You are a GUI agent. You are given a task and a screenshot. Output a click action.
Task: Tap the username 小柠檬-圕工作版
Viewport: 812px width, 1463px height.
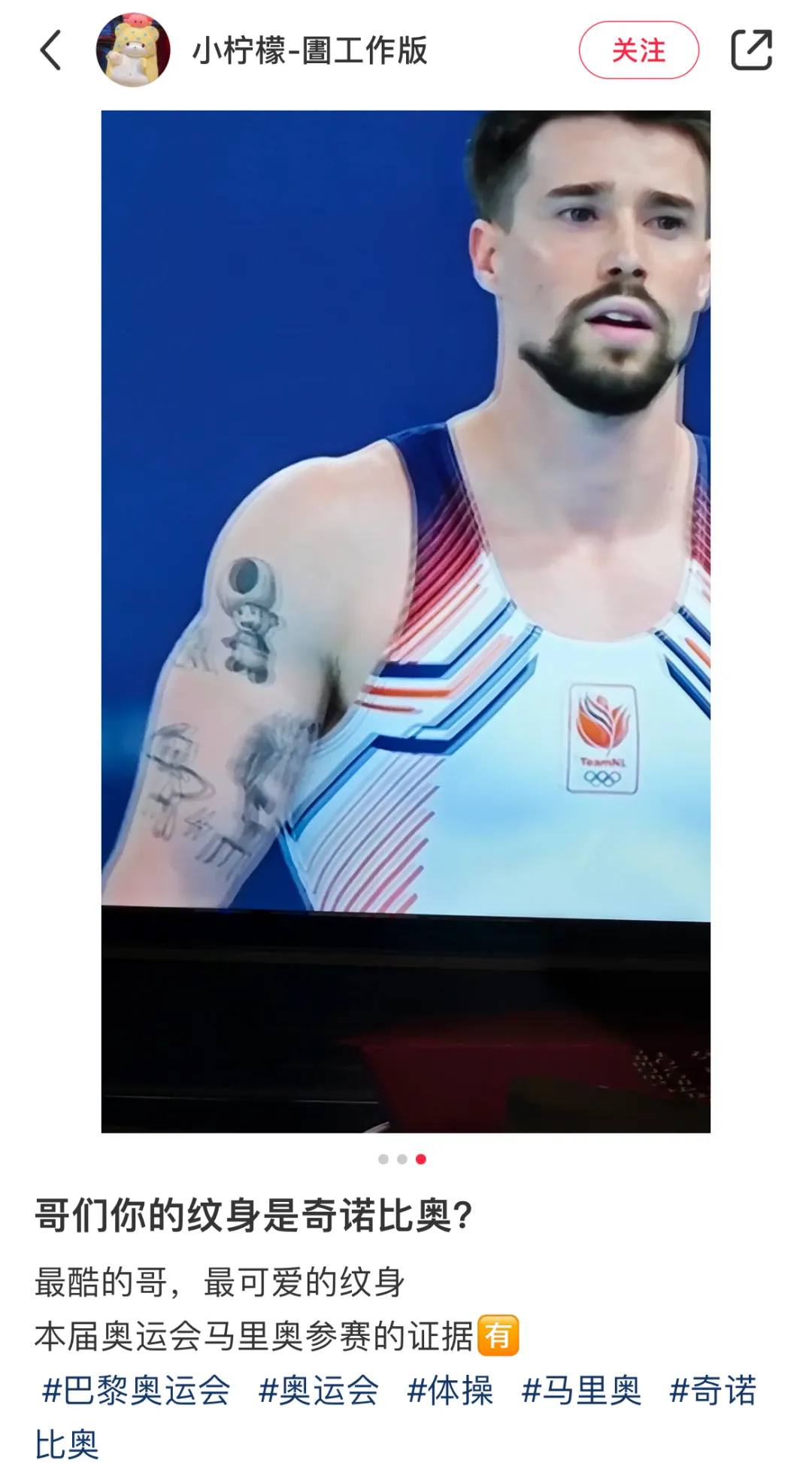310,50
